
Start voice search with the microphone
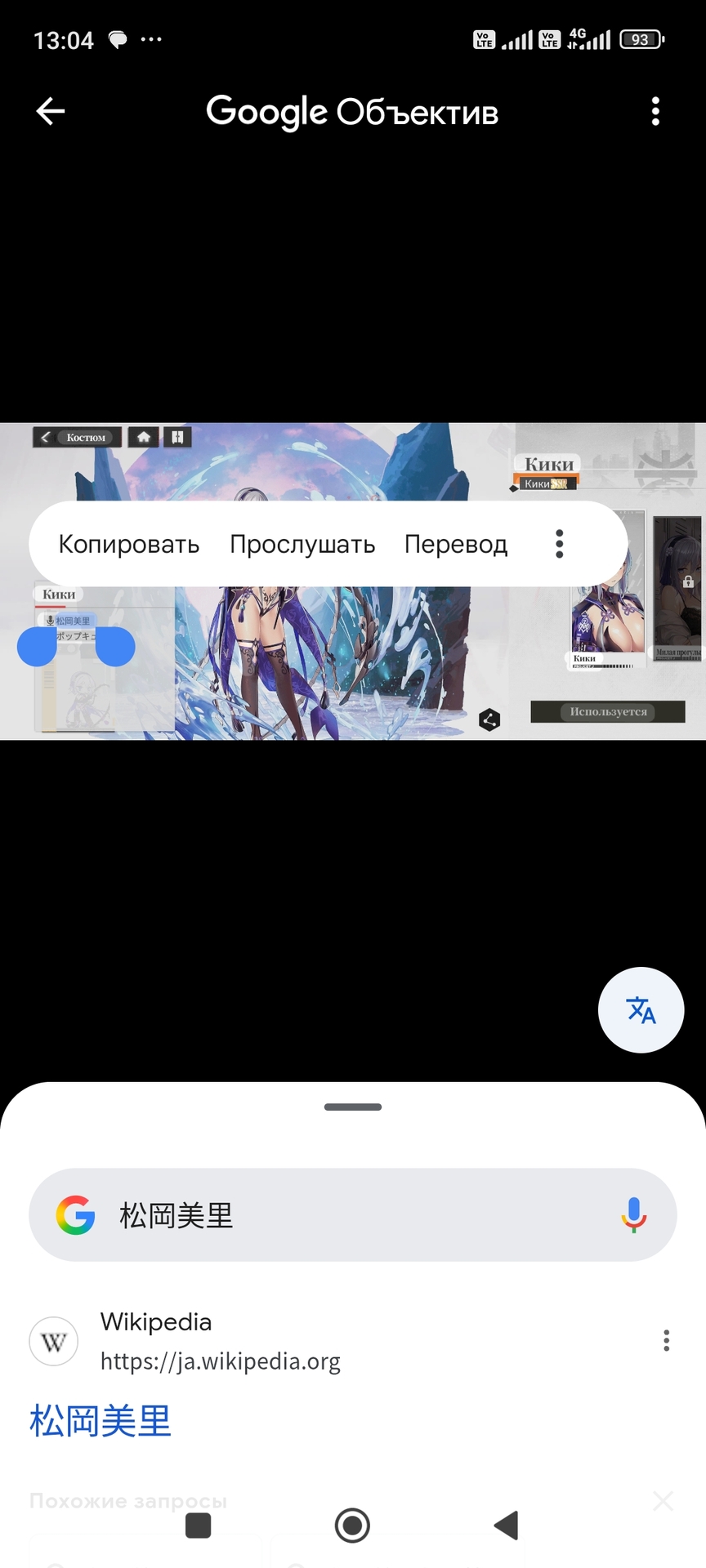click(633, 1215)
